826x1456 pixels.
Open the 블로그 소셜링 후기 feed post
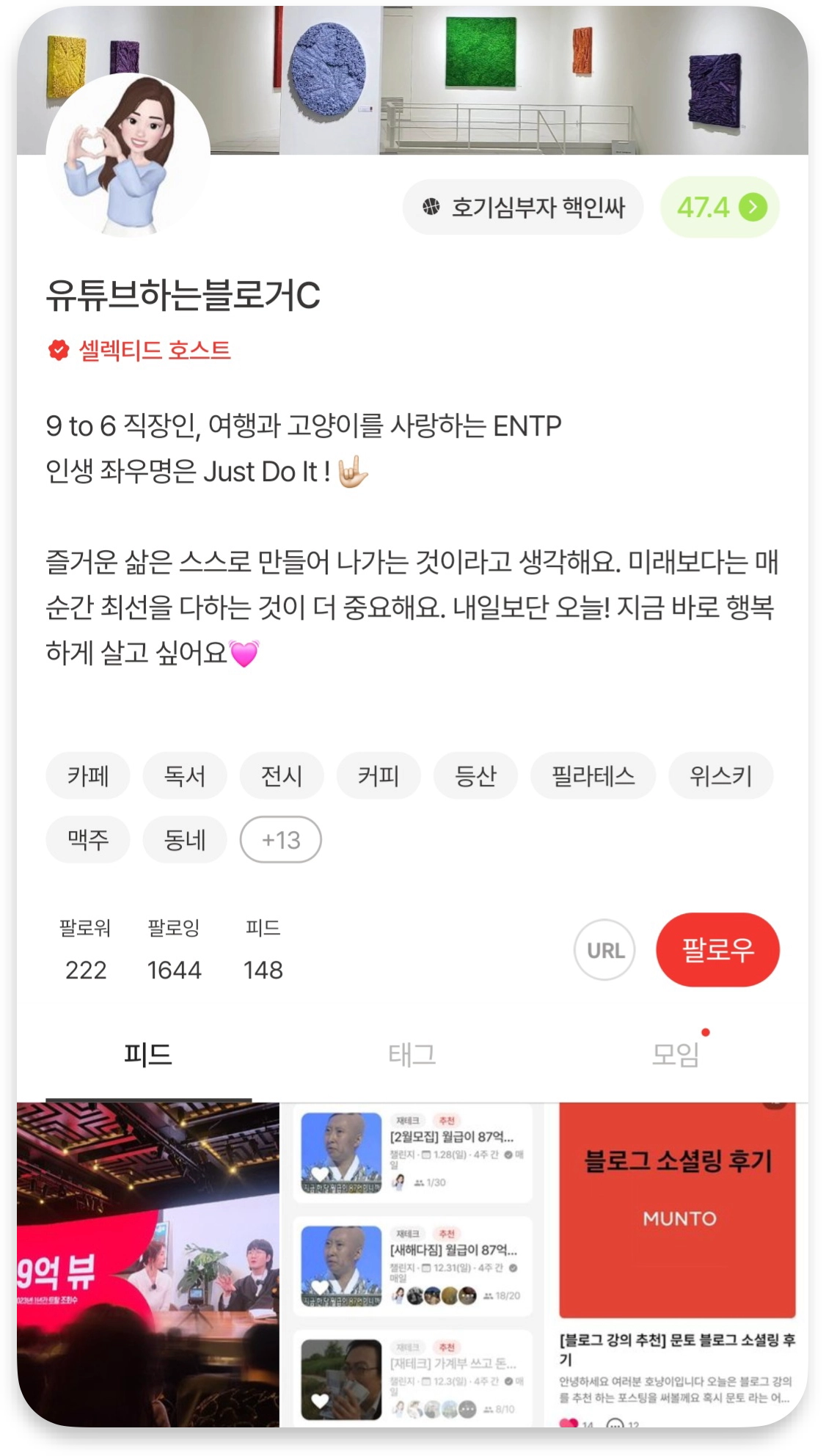[x=677, y=1247]
